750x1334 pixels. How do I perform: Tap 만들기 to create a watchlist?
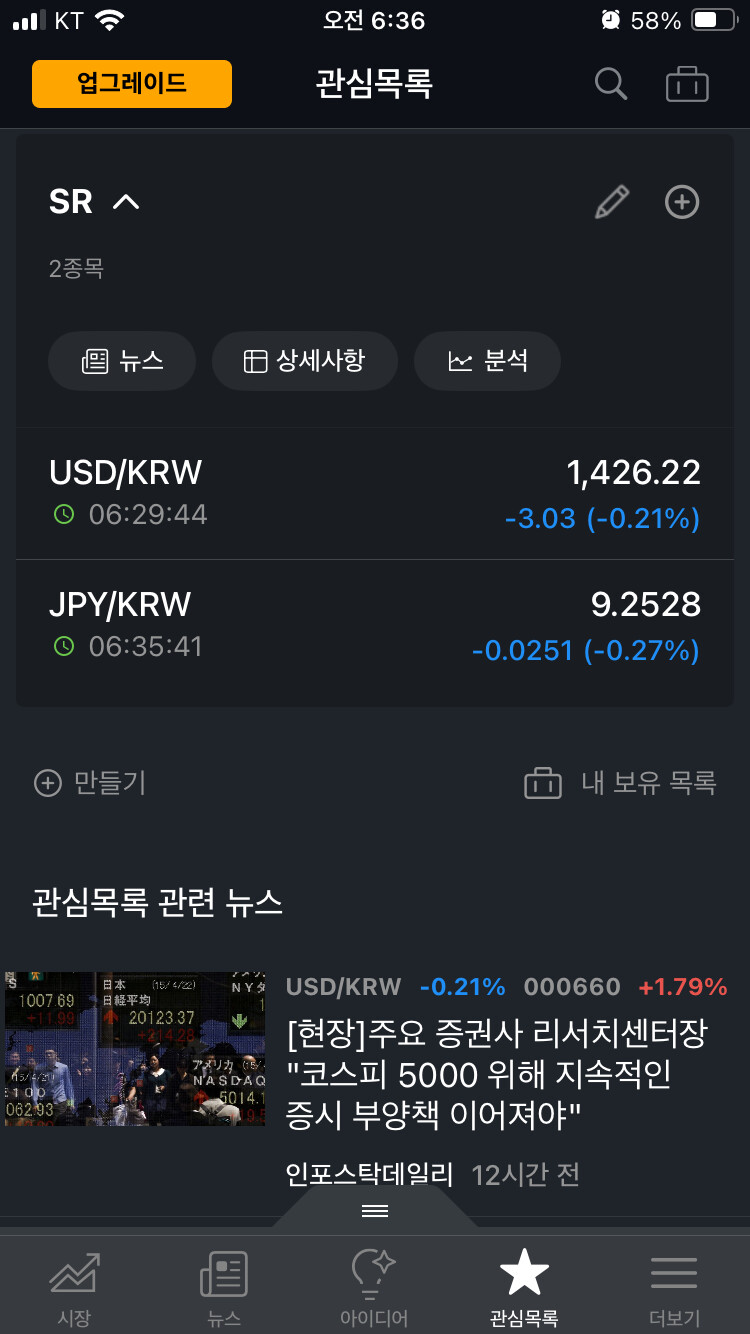coord(90,782)
